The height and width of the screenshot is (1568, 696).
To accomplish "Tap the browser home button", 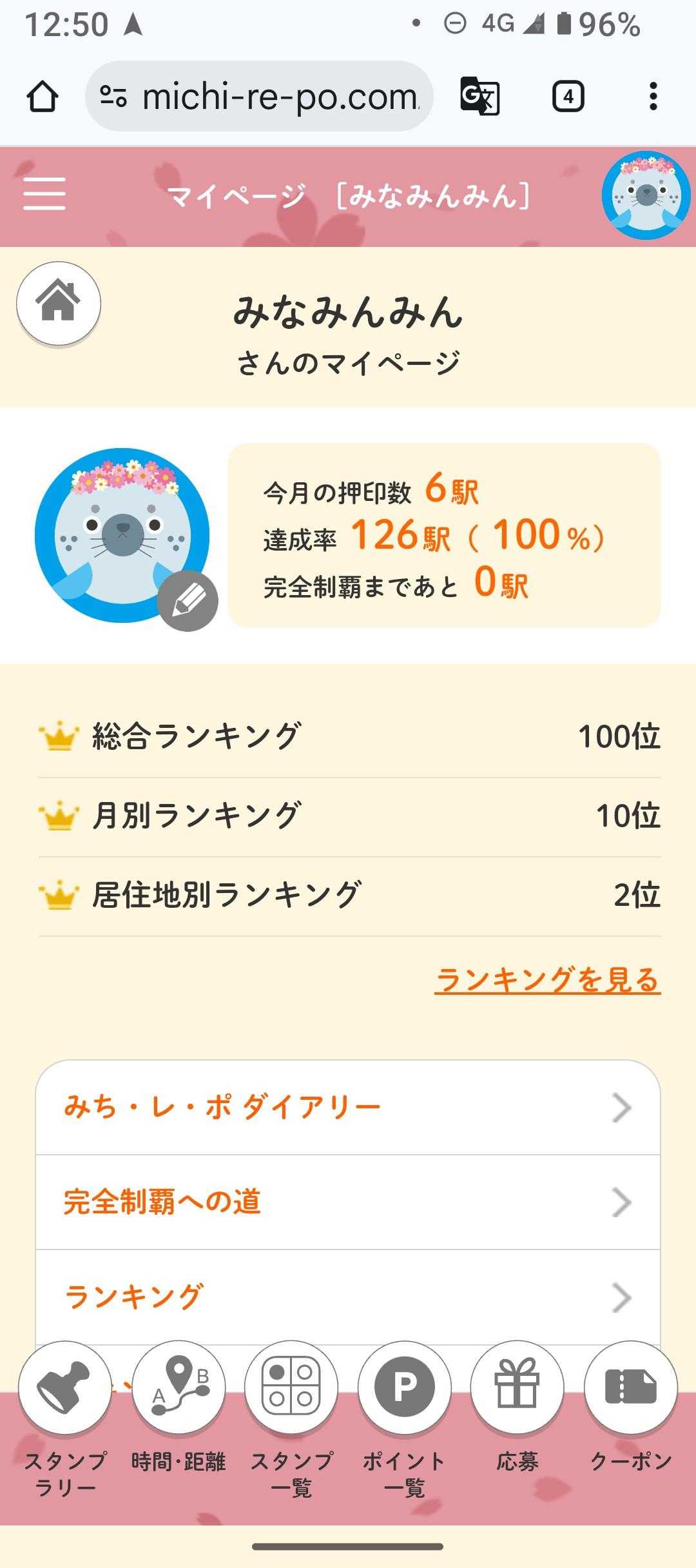I will point(43,97).
